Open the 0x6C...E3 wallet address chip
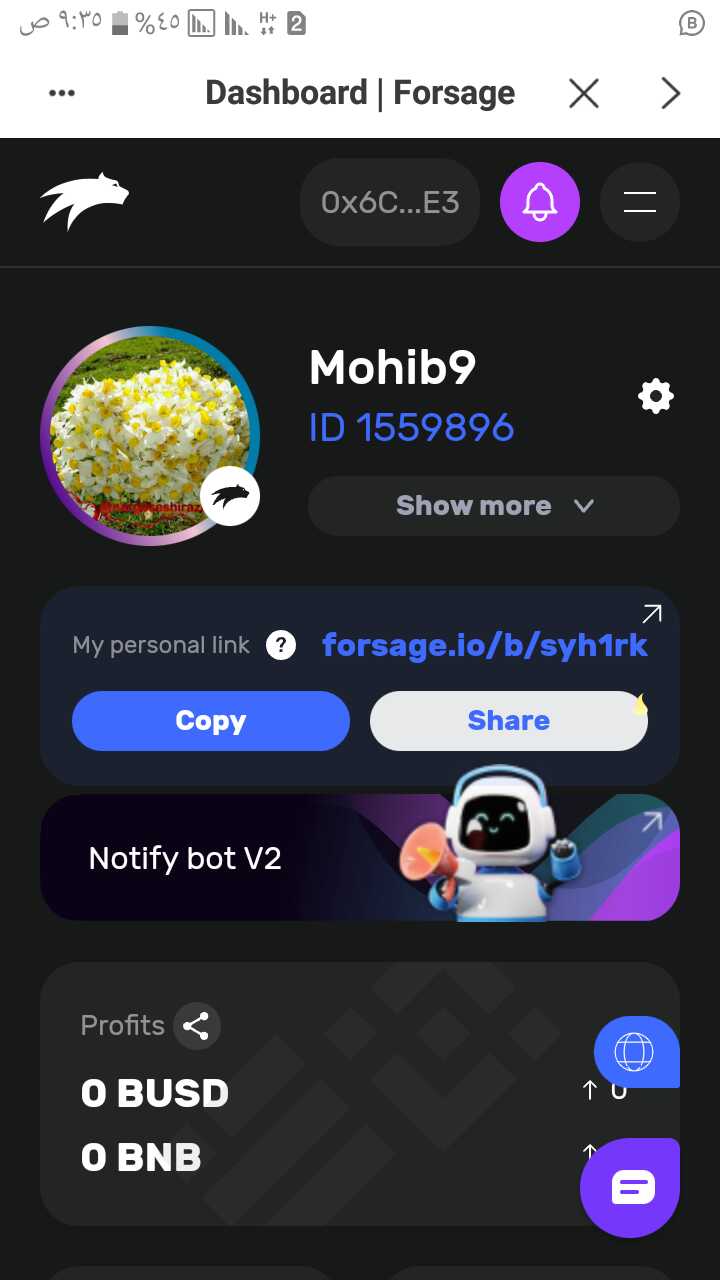 coord(390,203)
